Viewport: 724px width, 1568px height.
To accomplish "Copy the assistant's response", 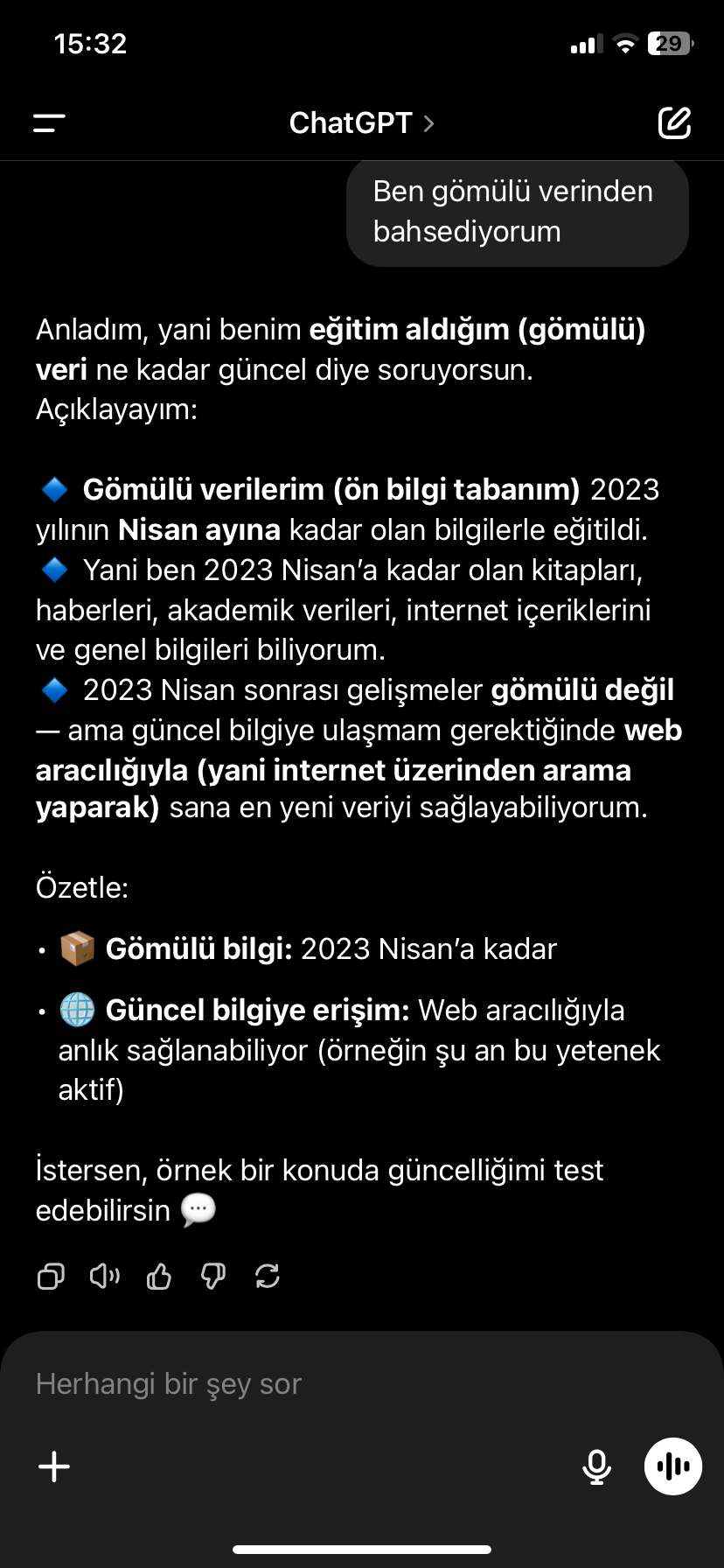I will 51,1277.
